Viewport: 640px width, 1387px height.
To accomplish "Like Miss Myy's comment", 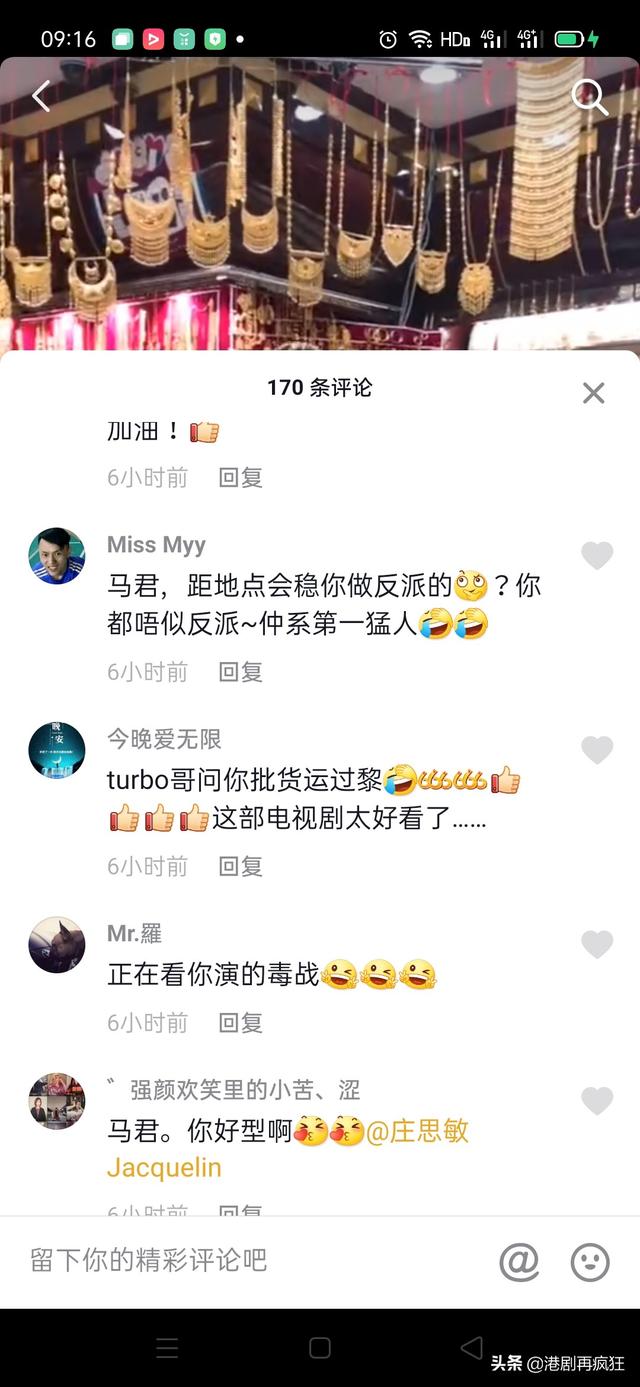I will 597,556.
